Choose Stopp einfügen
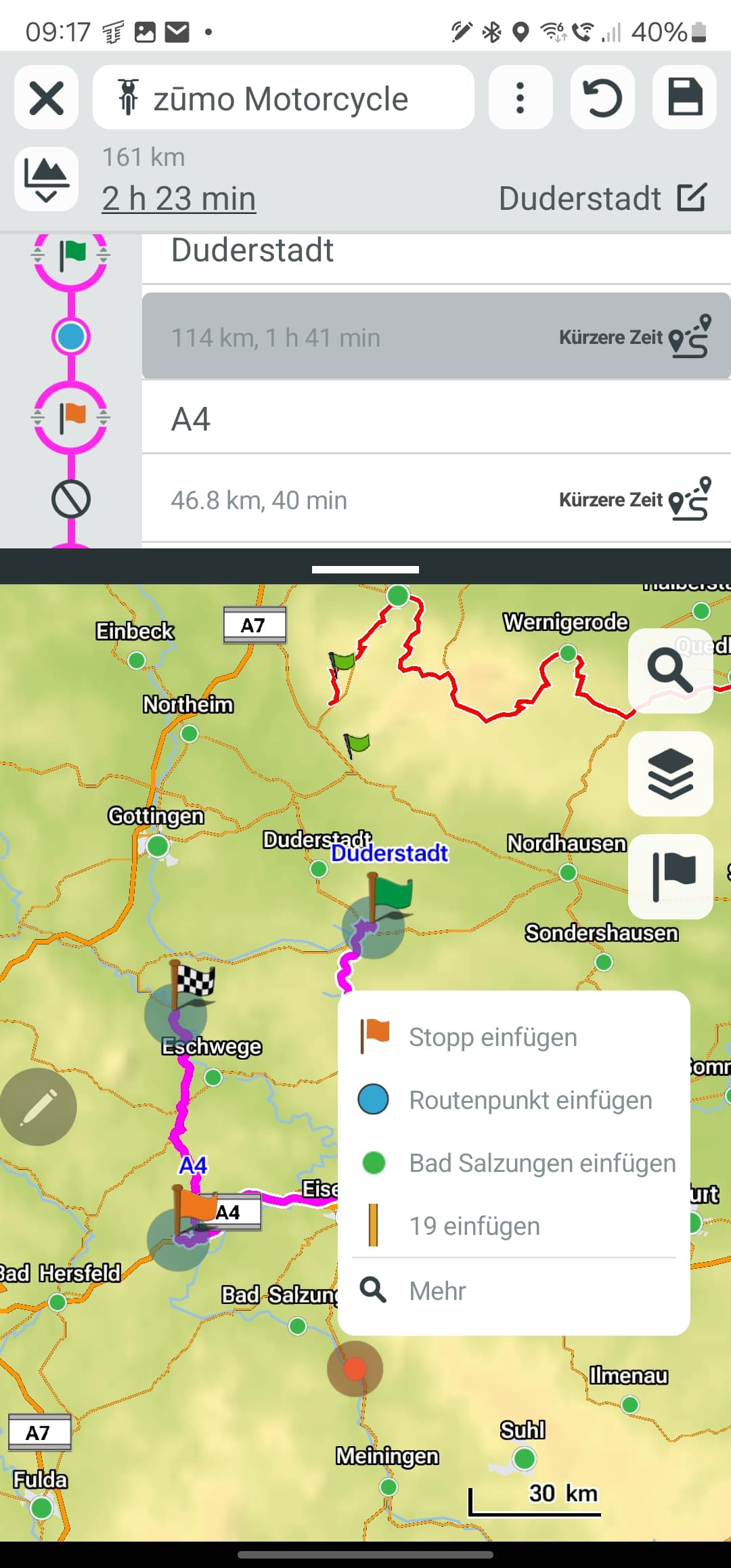This screenshot has height=1568, width=731. (x=514, y=1037)
